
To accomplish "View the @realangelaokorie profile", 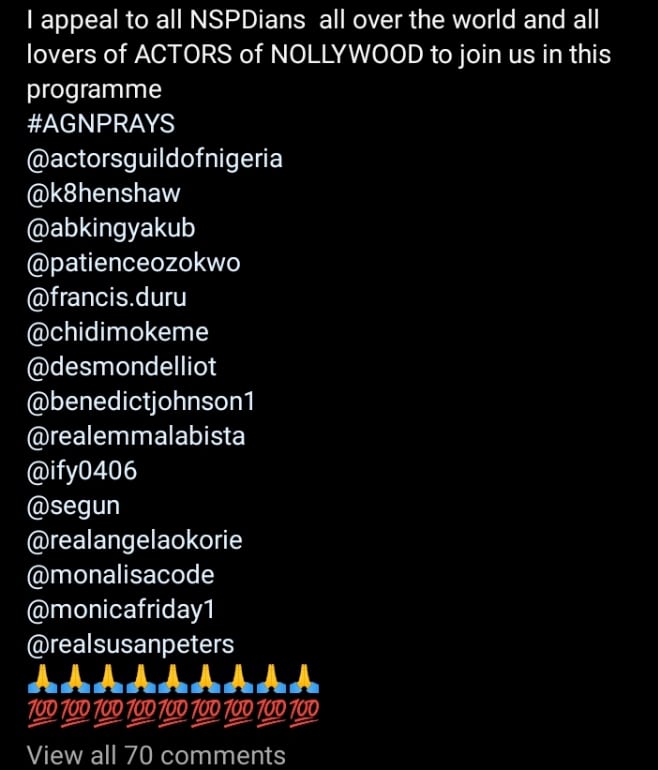I will [x=134, y=541].
